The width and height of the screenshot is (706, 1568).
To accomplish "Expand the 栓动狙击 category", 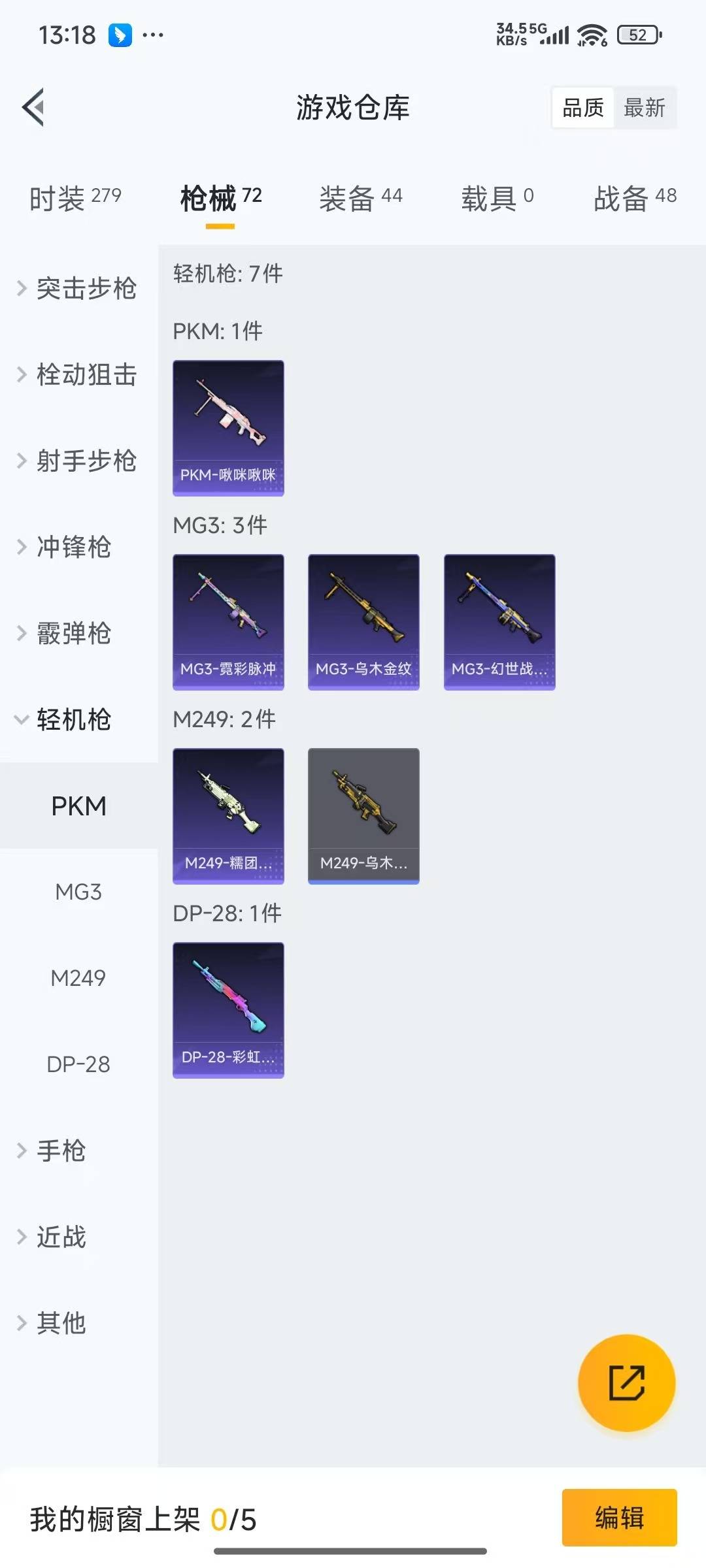I will [78, 374].
